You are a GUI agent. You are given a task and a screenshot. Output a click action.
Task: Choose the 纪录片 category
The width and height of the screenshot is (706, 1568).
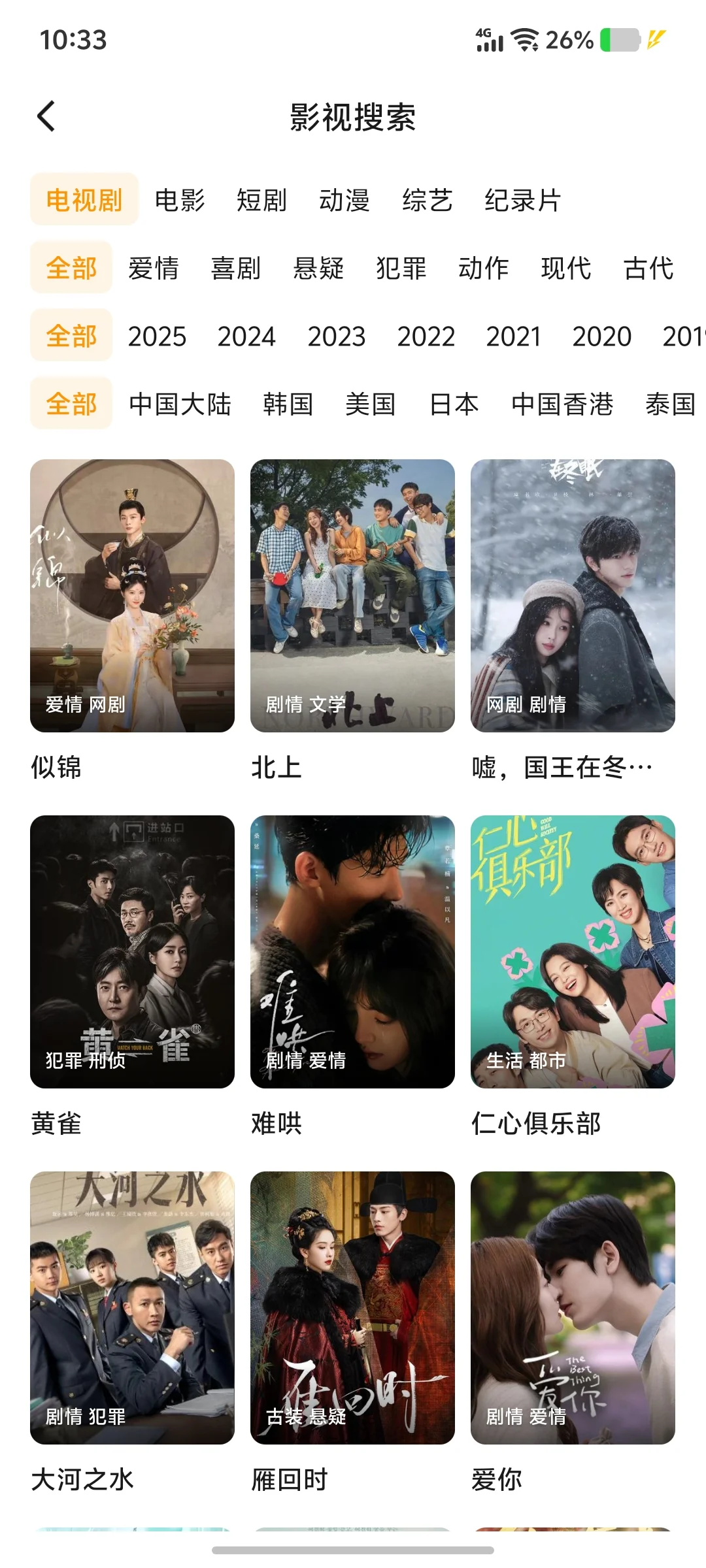click(523, 200)
